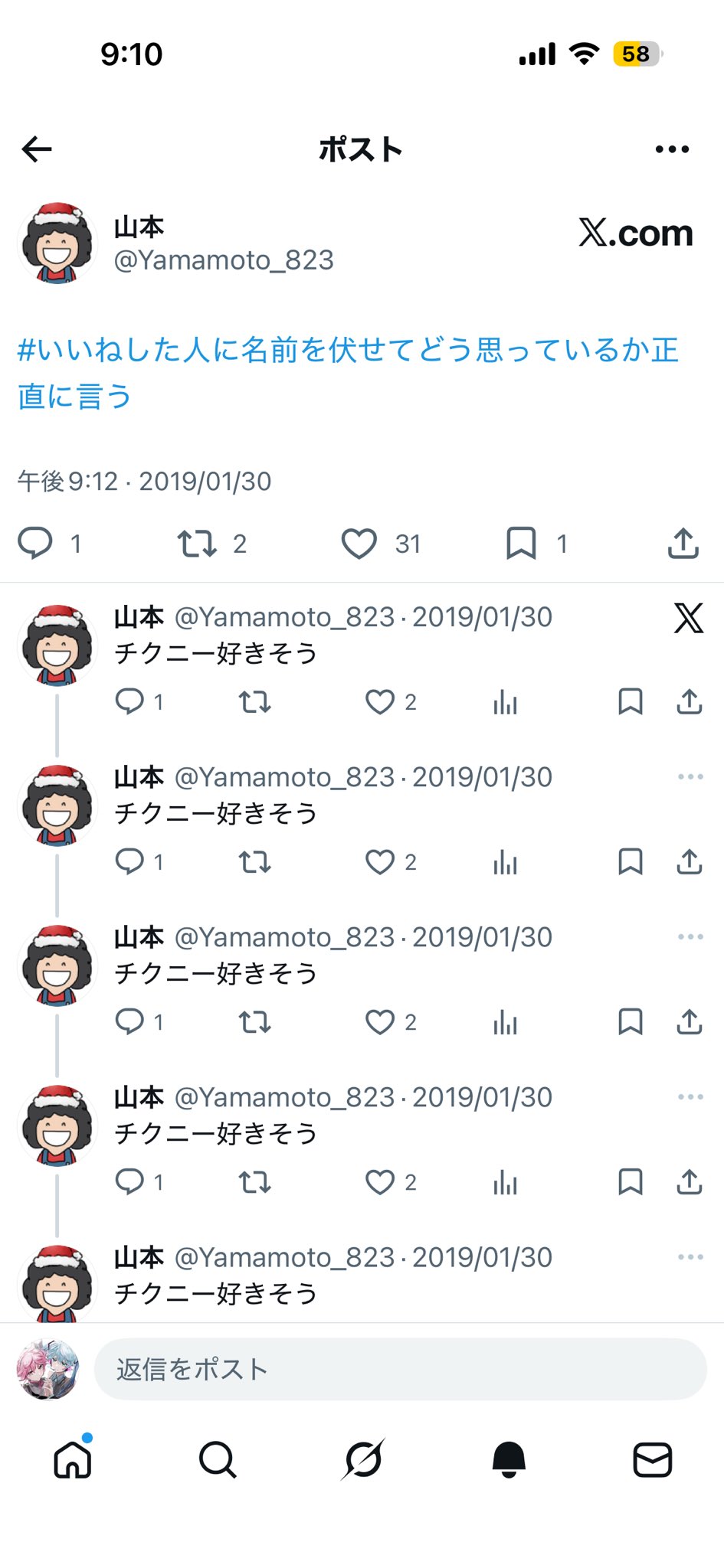Open the messages envelope tab
Viewport: 724px width, 1568px height.
[653, 1459]
